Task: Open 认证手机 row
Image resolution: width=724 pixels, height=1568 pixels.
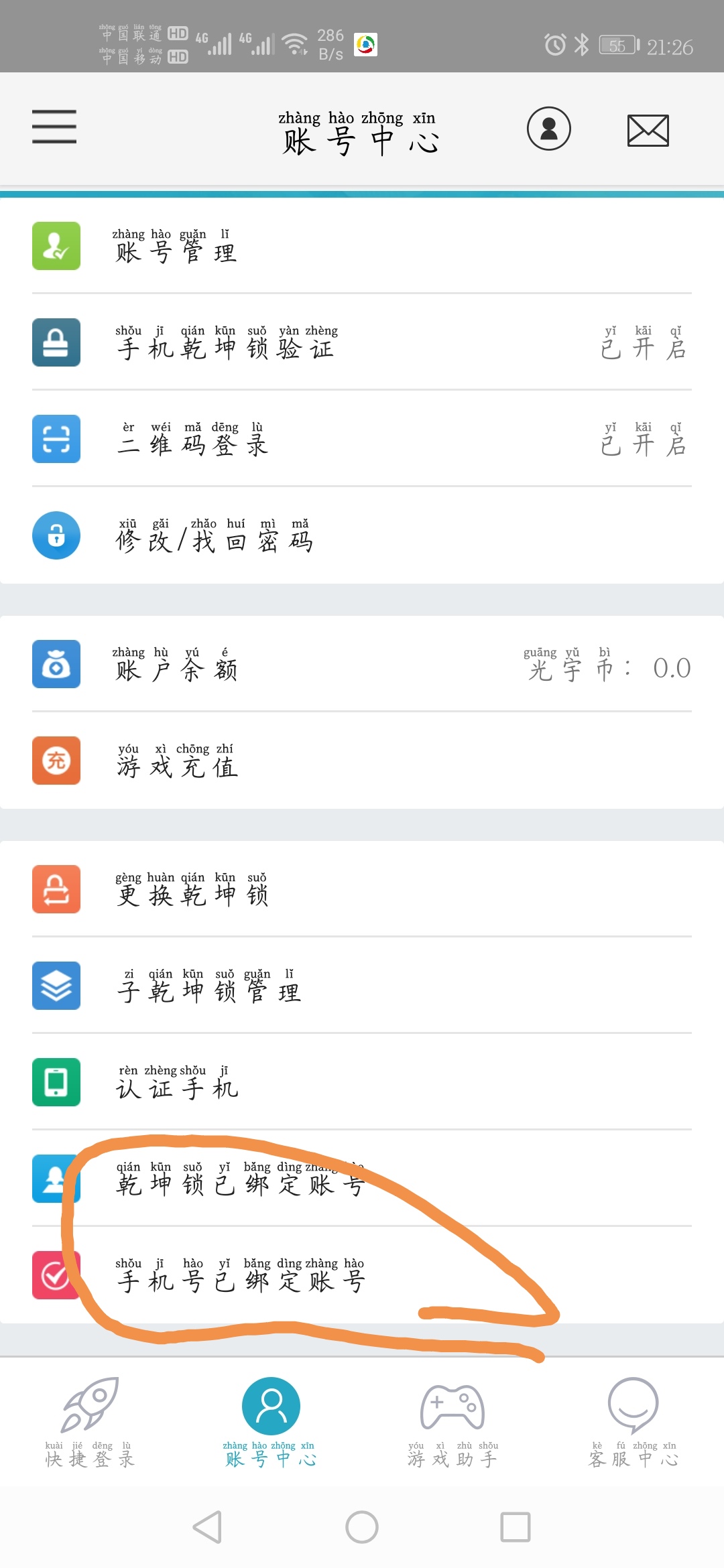Action: 362,1082
